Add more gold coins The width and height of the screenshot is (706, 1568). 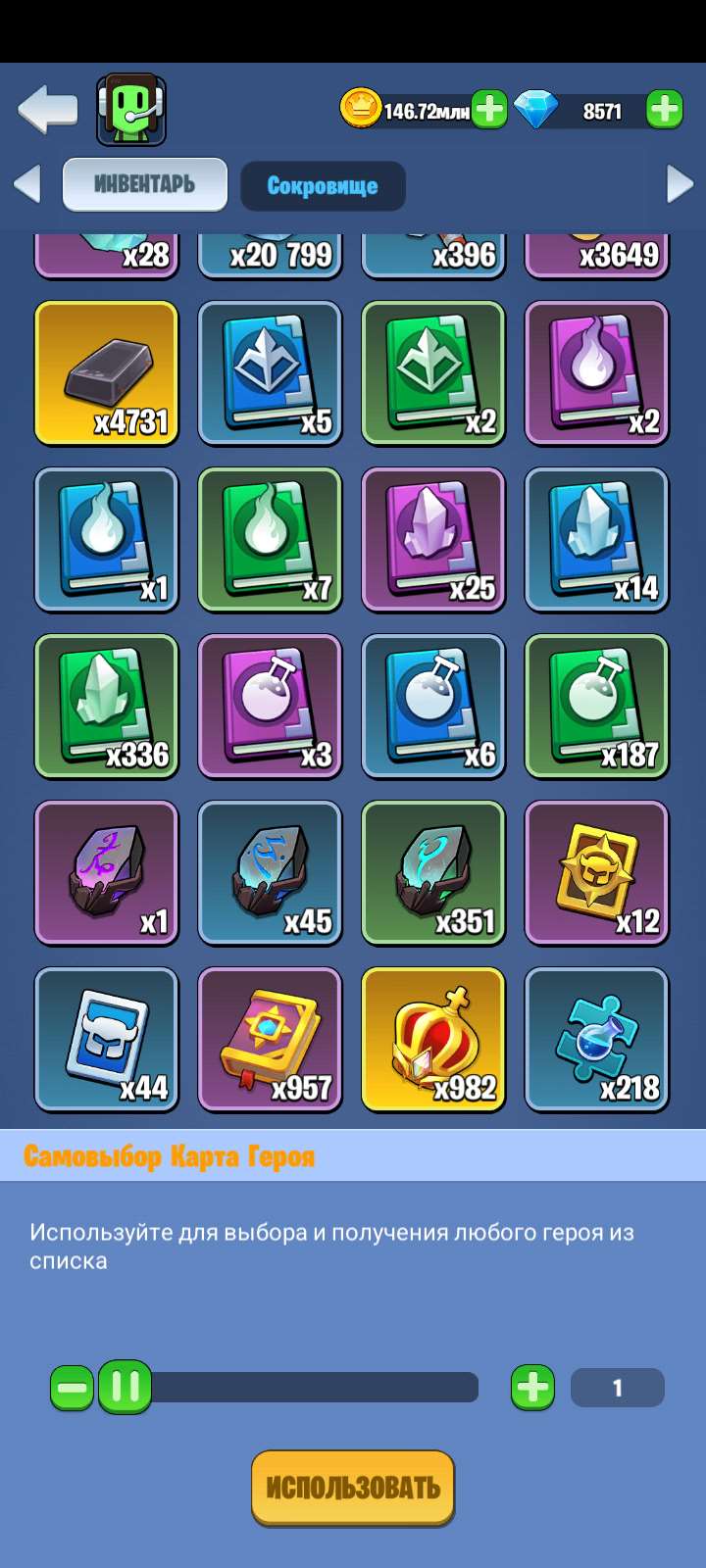(489, 110)
